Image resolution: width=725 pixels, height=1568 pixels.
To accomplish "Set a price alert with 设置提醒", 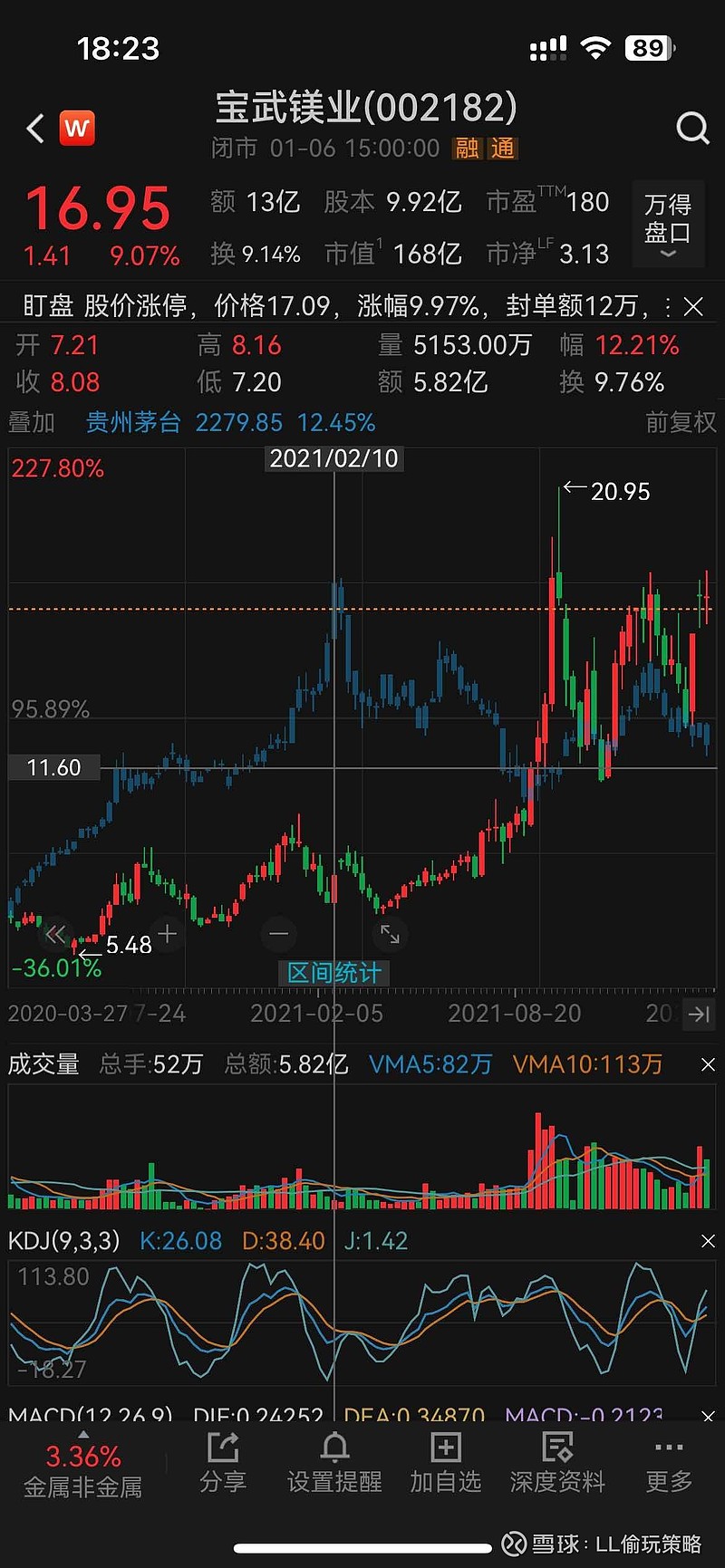I will 334,1464.
